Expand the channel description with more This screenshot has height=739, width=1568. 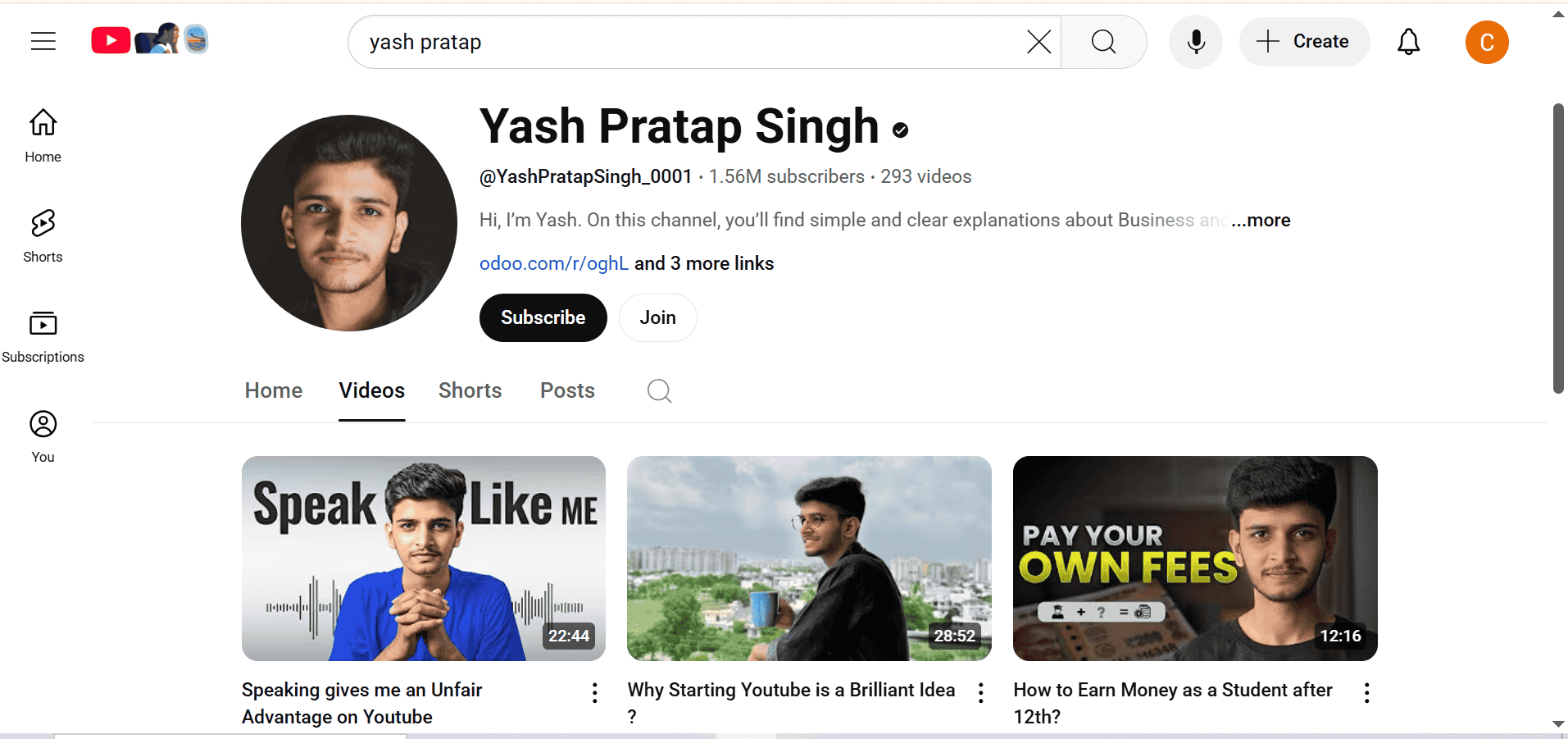1261,220
